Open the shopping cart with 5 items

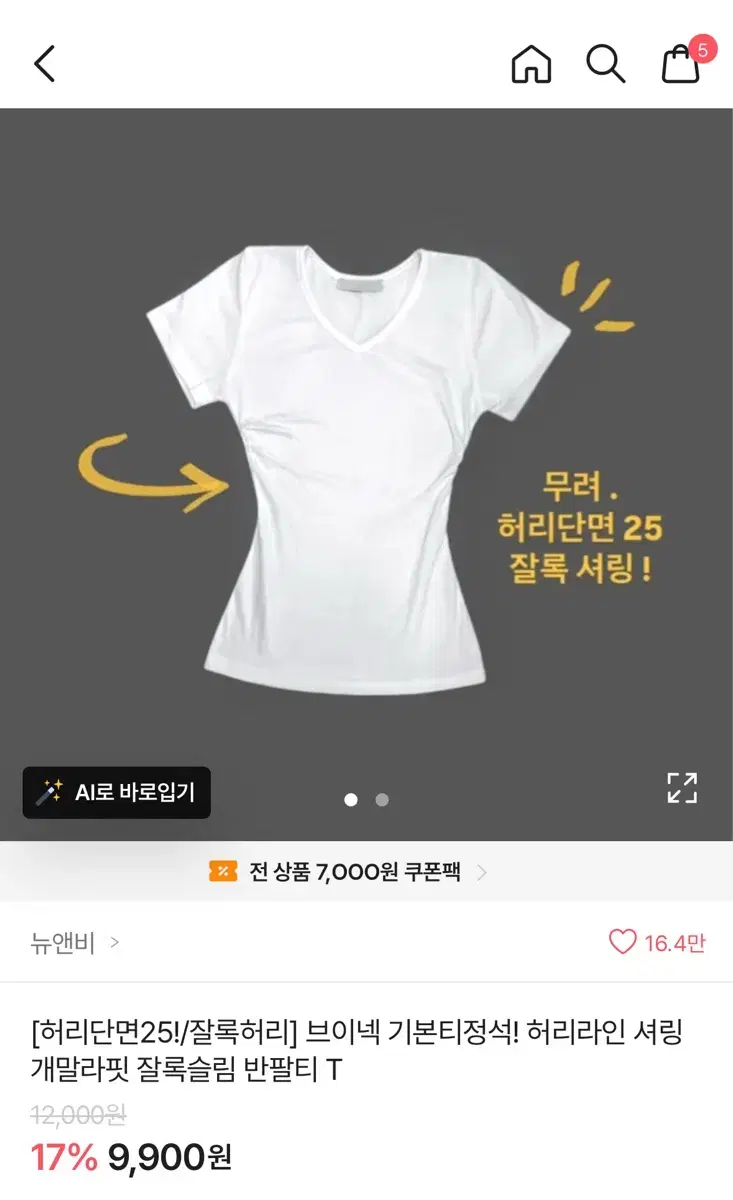(678, 66)
